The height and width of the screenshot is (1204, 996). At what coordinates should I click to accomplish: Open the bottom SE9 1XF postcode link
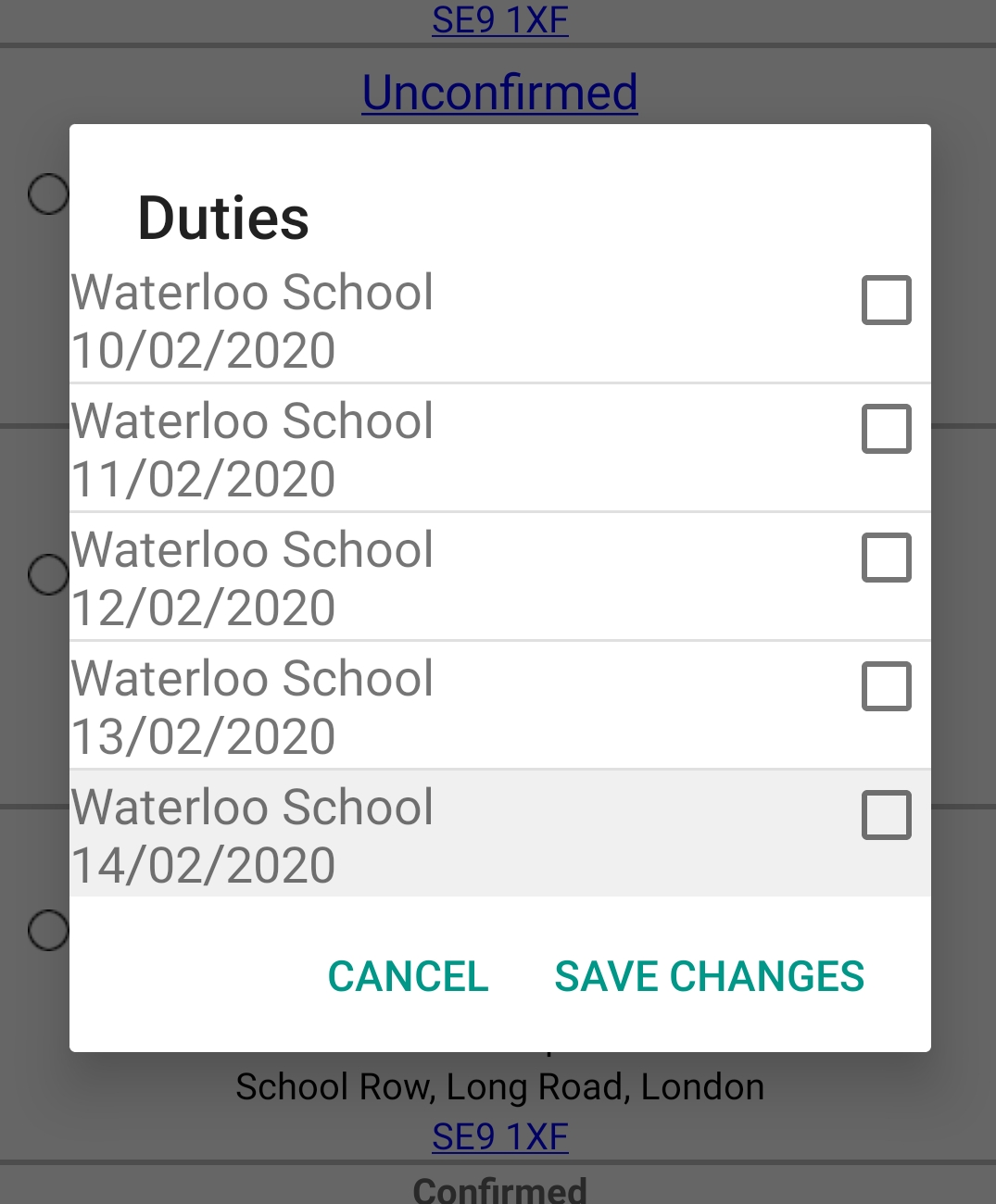pos(499,1136)
